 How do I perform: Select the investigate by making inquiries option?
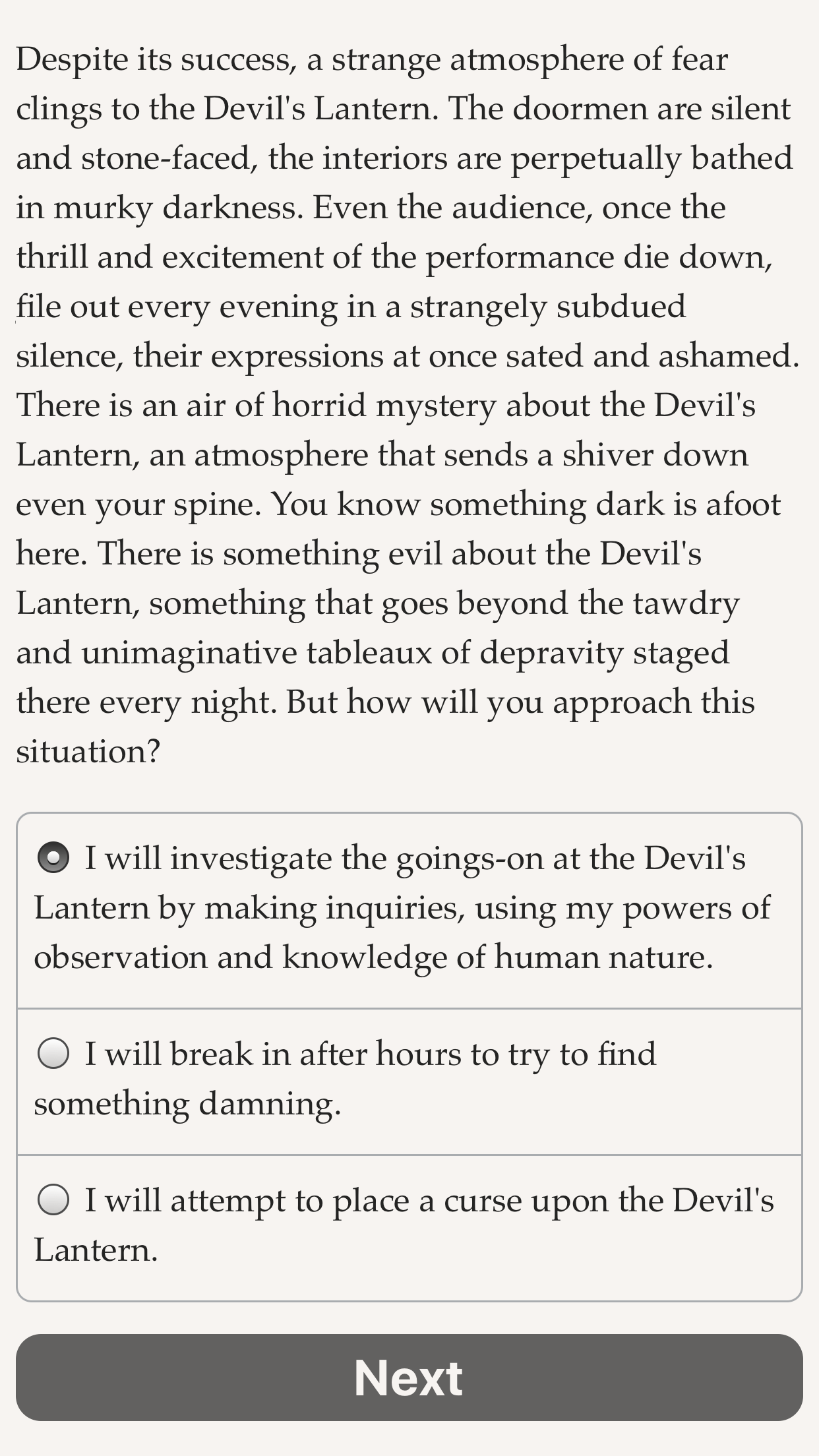(x=409, y=911)
